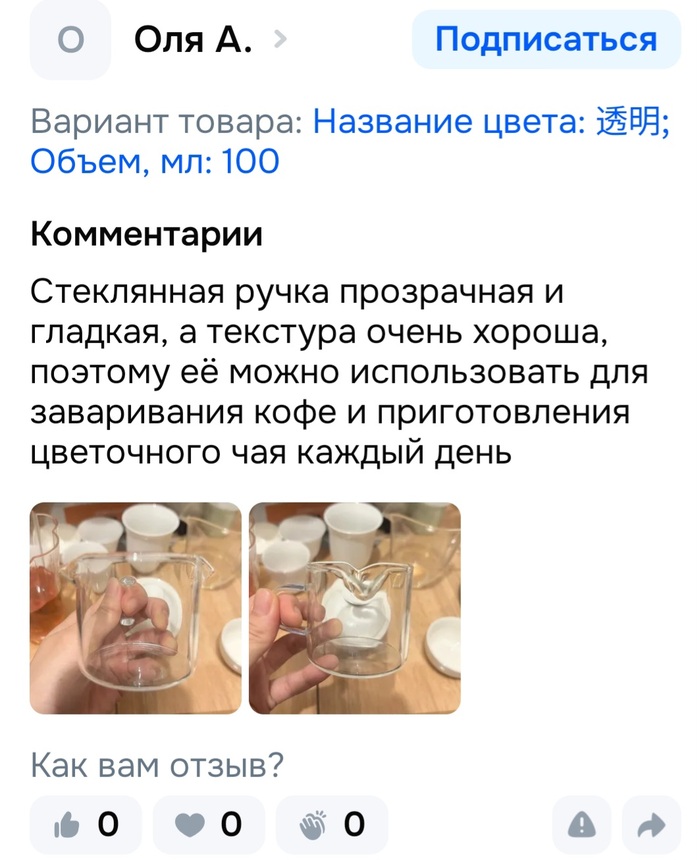700x860 pixels.
Task: Report this review via warning icon
Action: pyautogui.click(x=581, y=824)
